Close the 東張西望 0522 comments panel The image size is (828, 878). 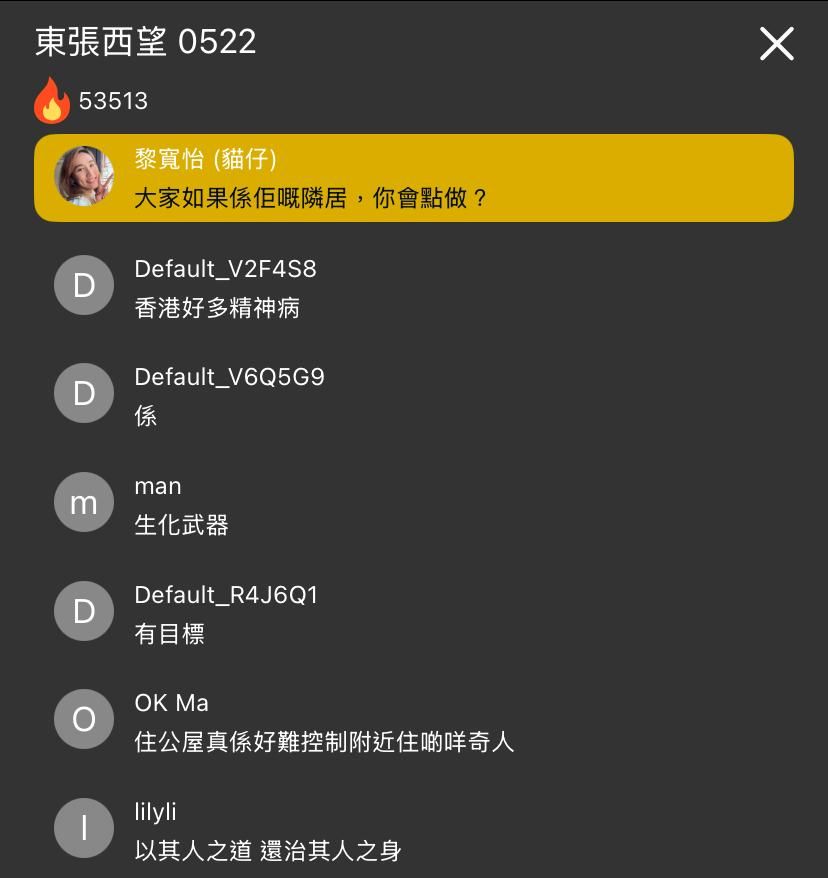click(x=776, y=44)
